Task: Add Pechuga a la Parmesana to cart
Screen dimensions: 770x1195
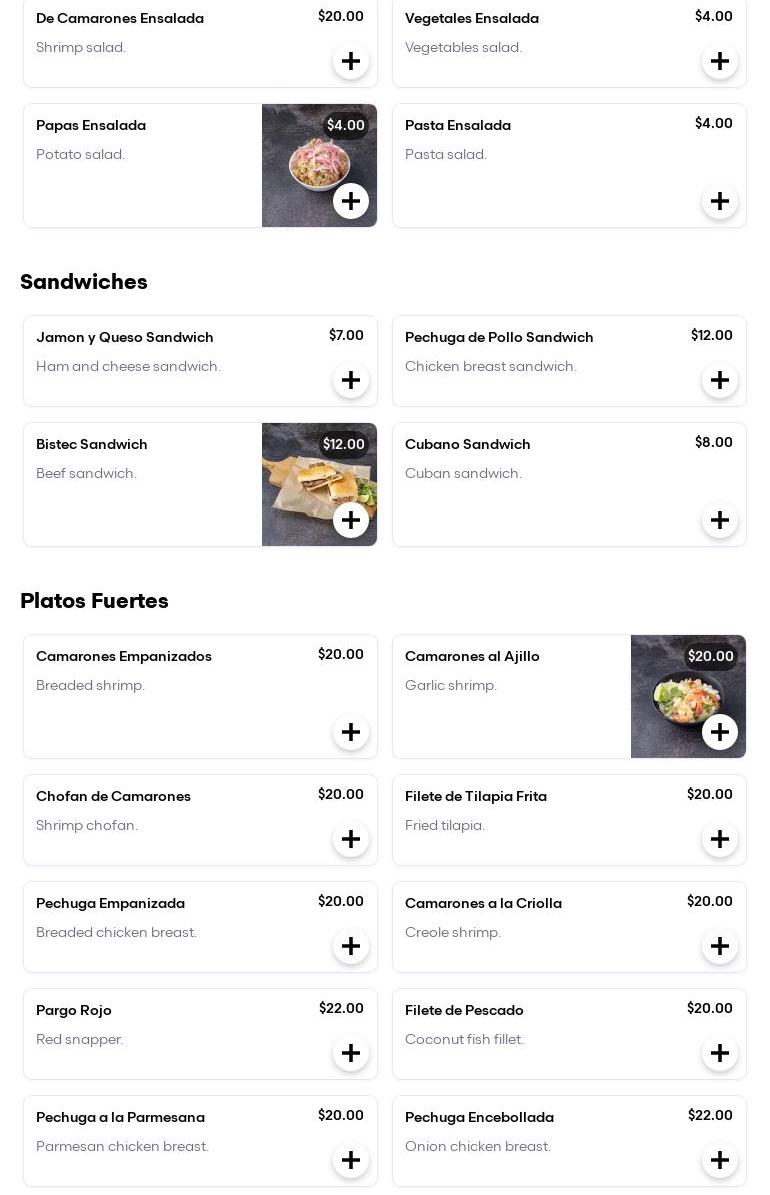Action: tap(351, 1160)
